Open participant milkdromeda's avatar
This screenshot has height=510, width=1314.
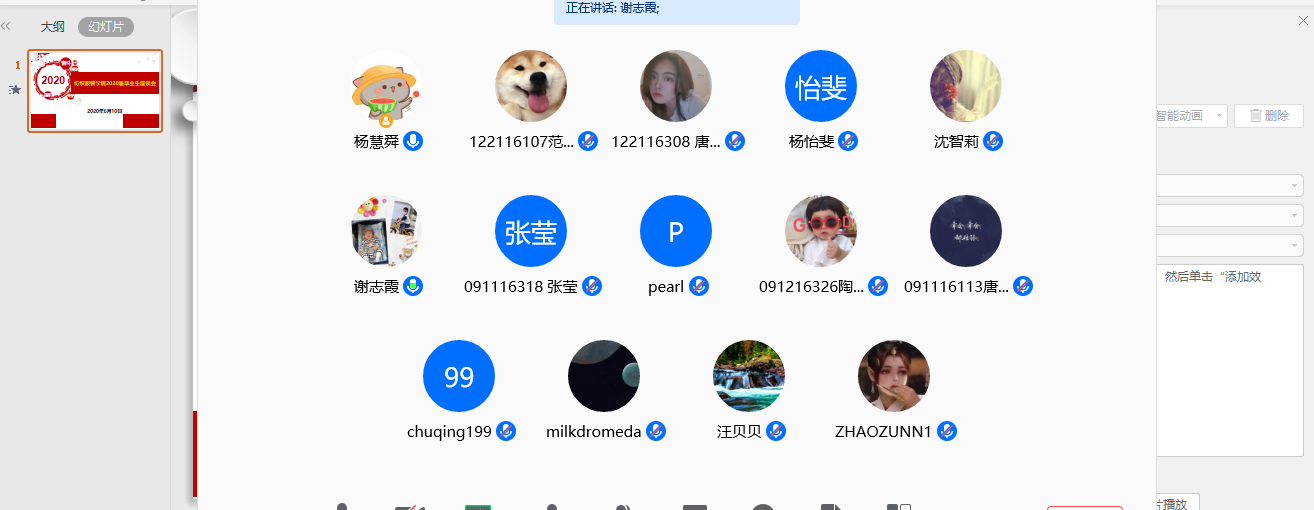604,376
